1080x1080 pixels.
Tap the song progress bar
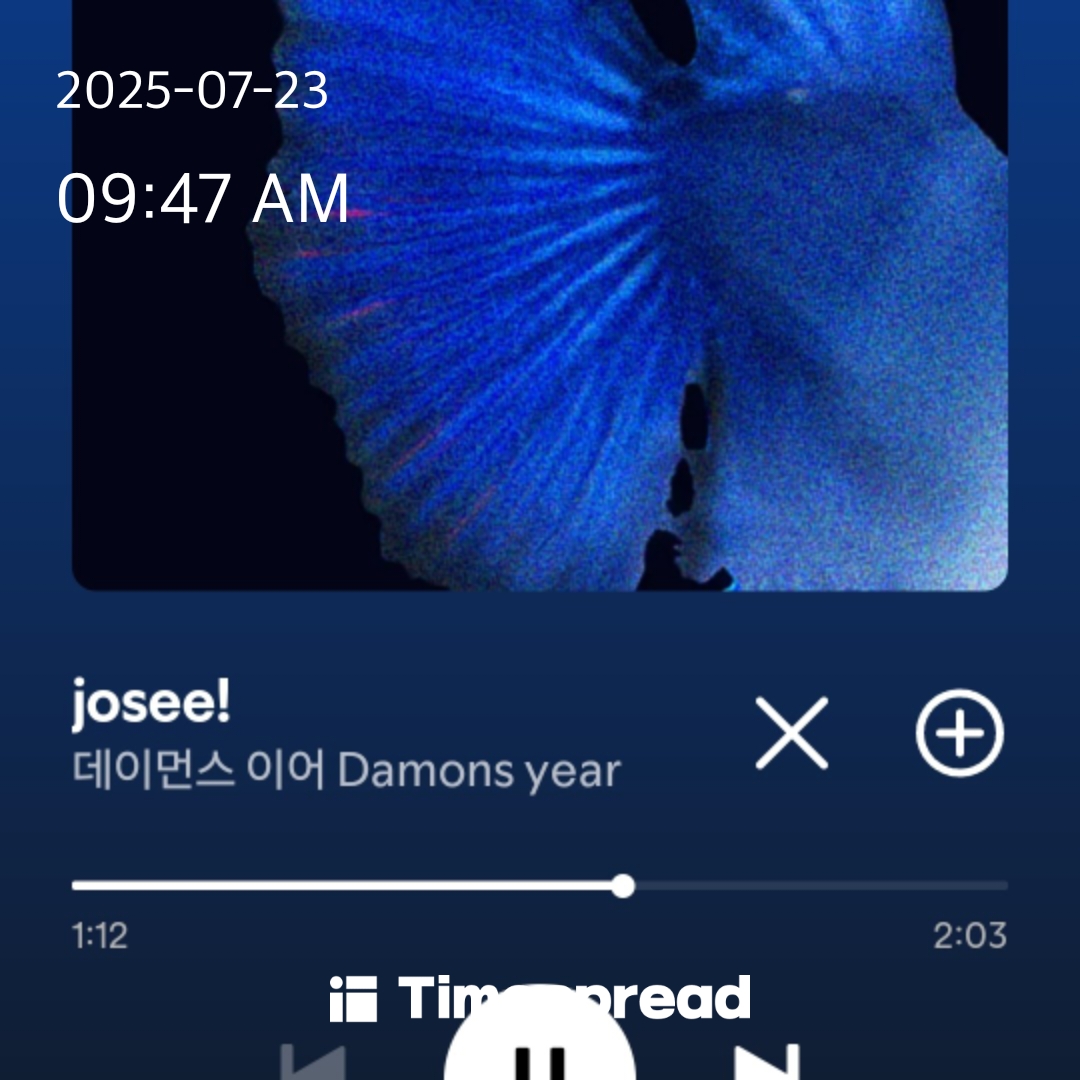tap(540, 886)
